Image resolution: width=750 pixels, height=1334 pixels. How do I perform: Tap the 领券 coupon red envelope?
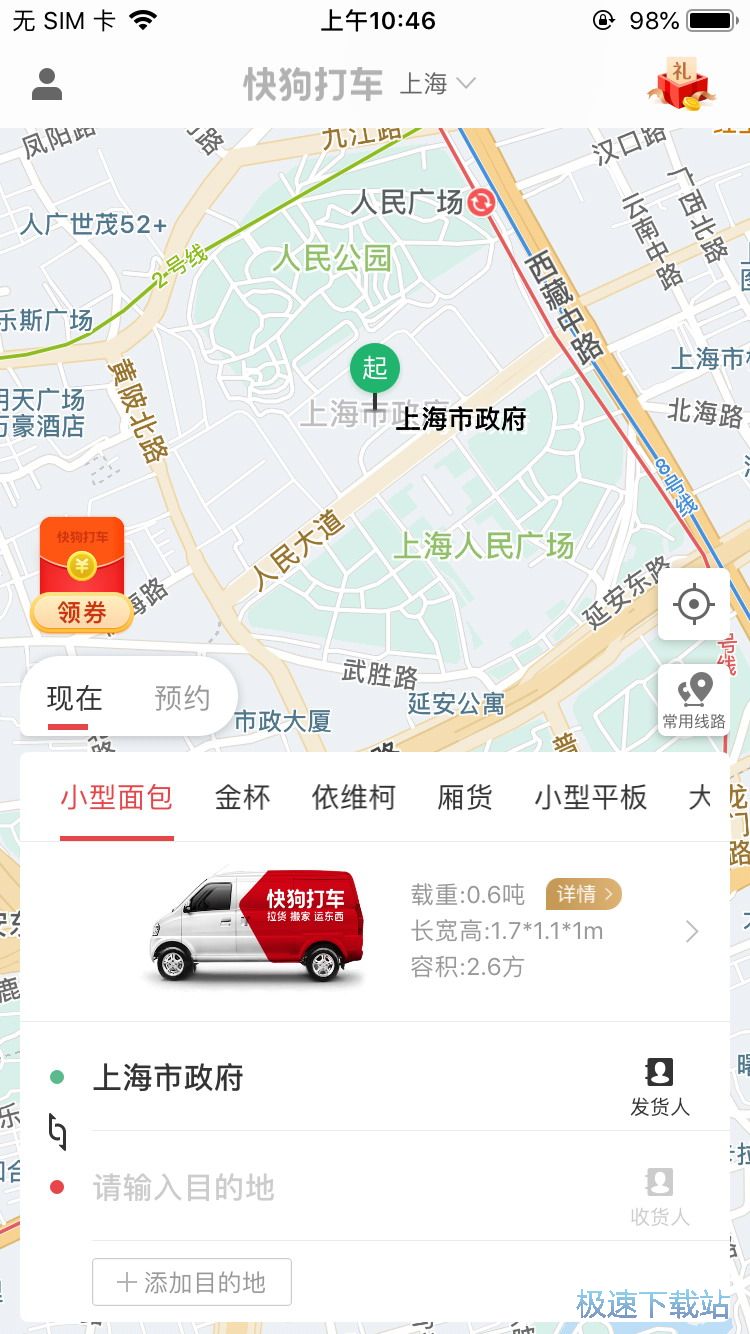click(x=82, y=577)
